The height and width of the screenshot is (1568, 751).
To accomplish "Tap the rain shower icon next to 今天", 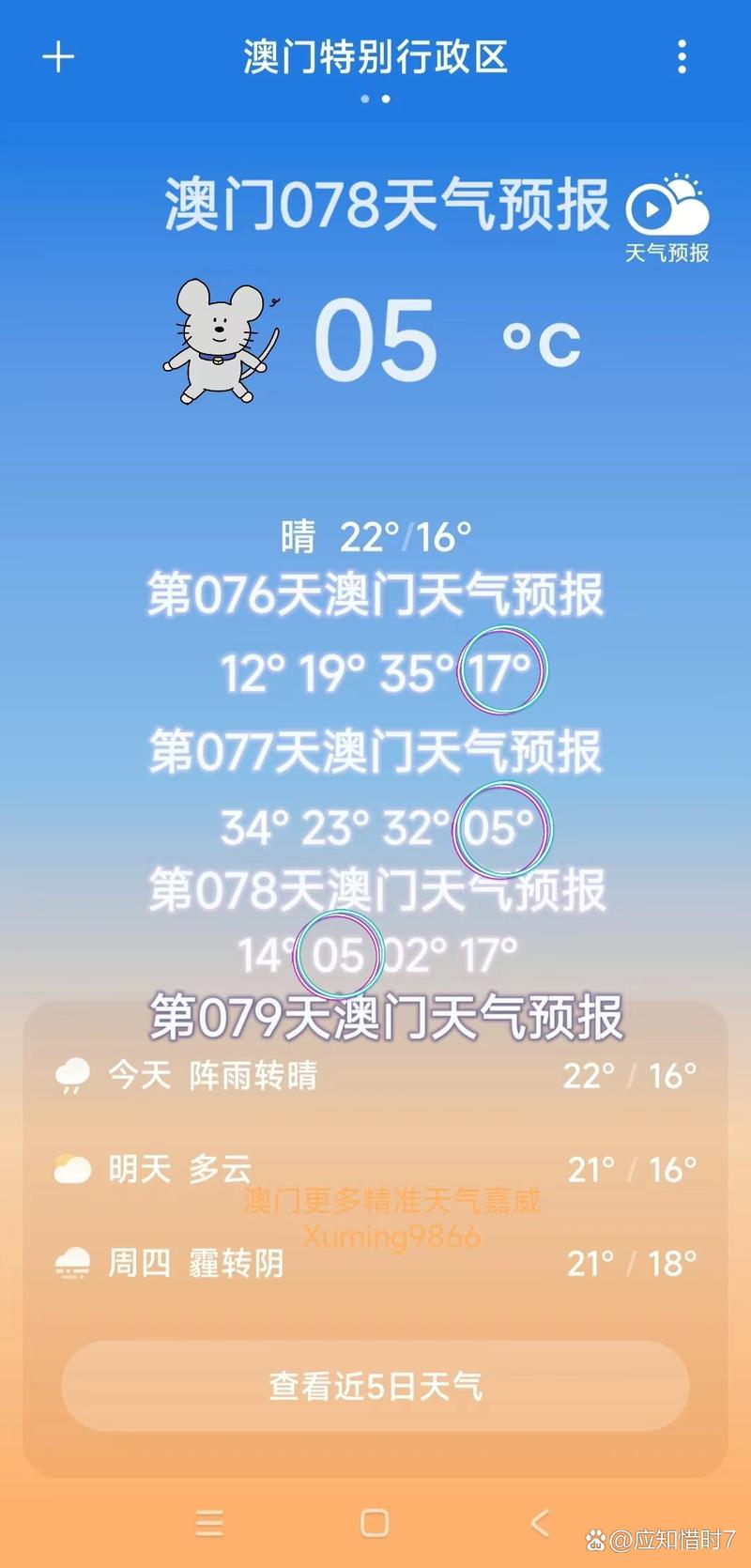I will click(x=73, y=1076).
